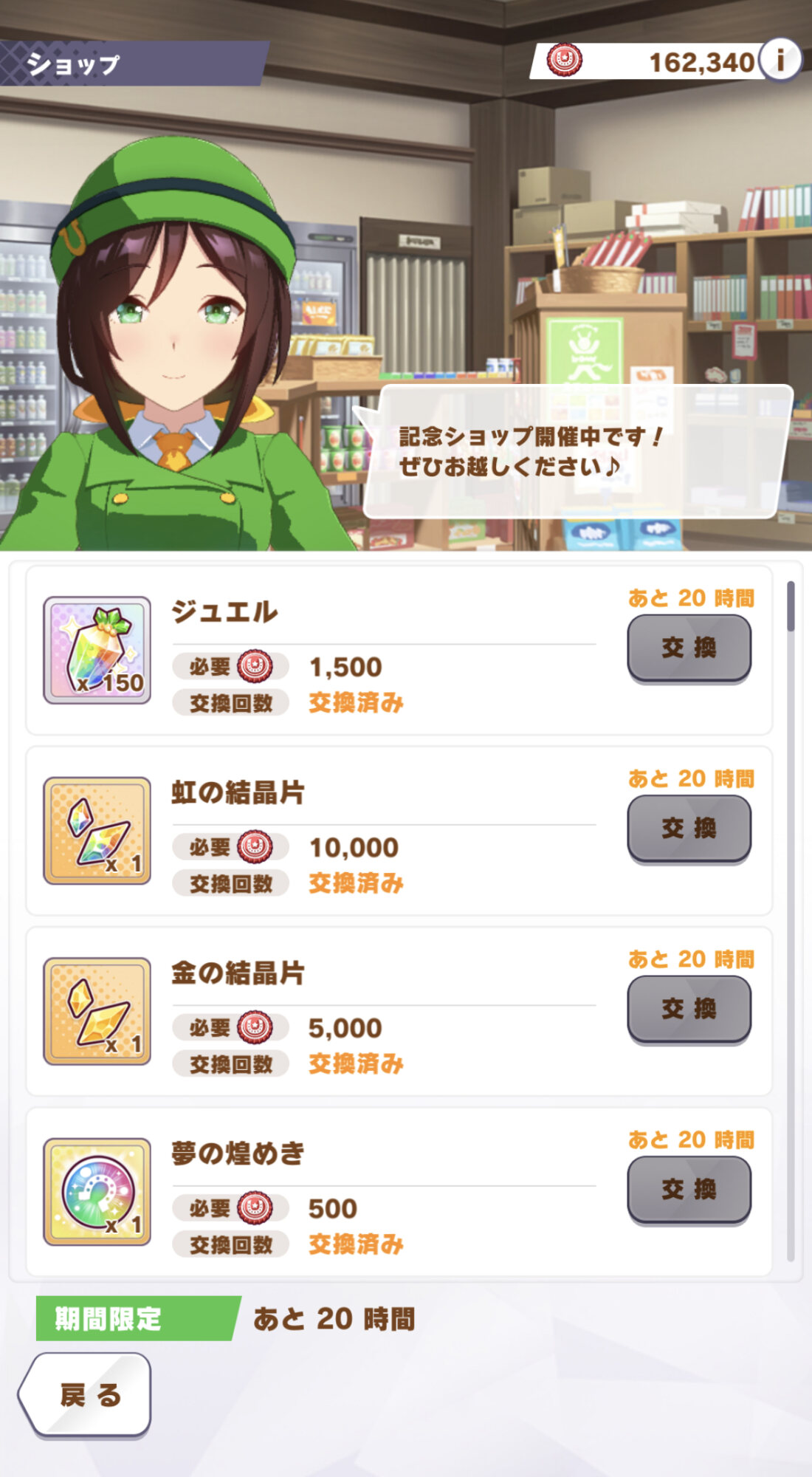Tap 交換 button for 夢の煌めき
The image size is (812, 1477).
[x=689, y=1189]
